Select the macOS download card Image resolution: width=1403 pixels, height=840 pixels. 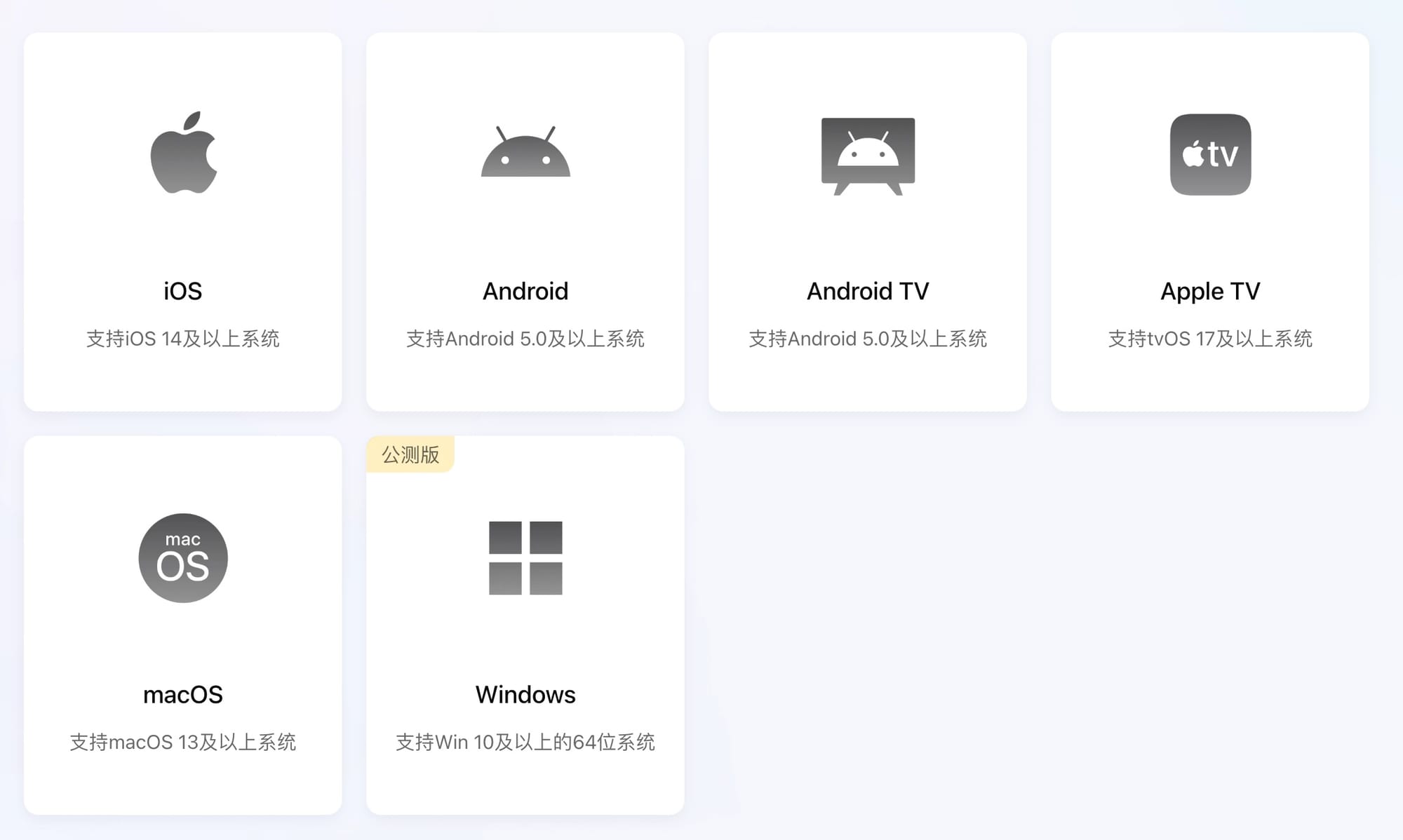coord(182,625)
